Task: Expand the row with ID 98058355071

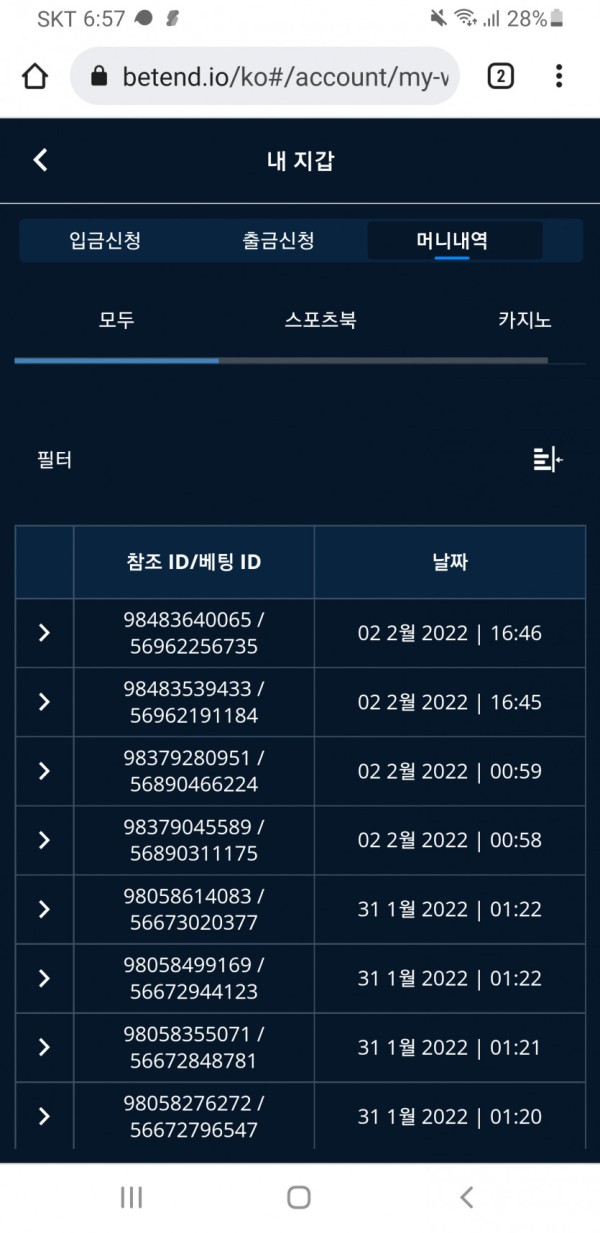Action: (x=44, y=1047)
